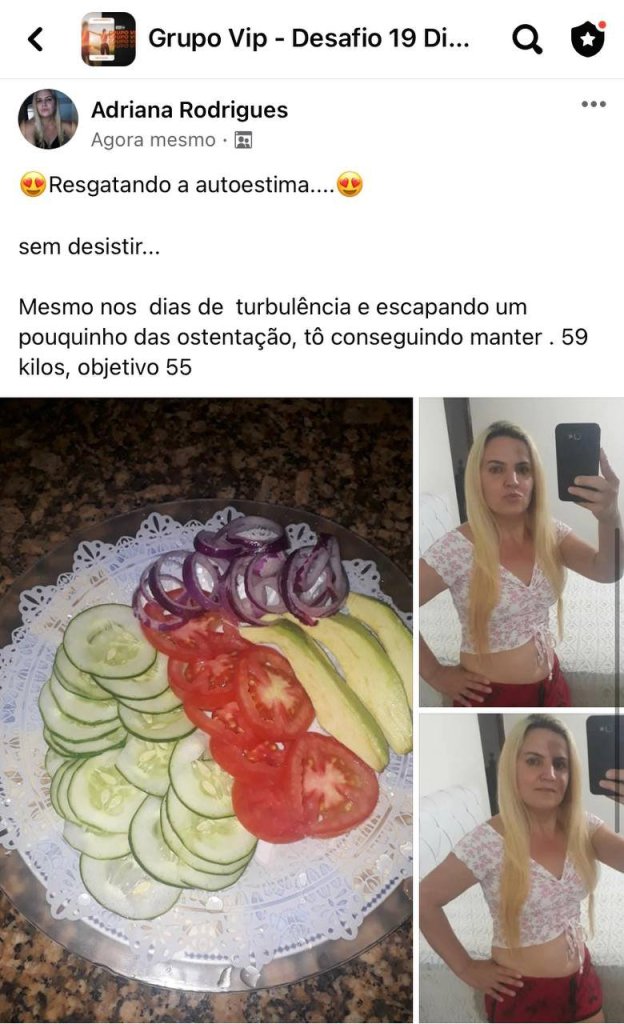Open the bottom selfie photo
This screenshot has height=1024, width=624.
521,866
